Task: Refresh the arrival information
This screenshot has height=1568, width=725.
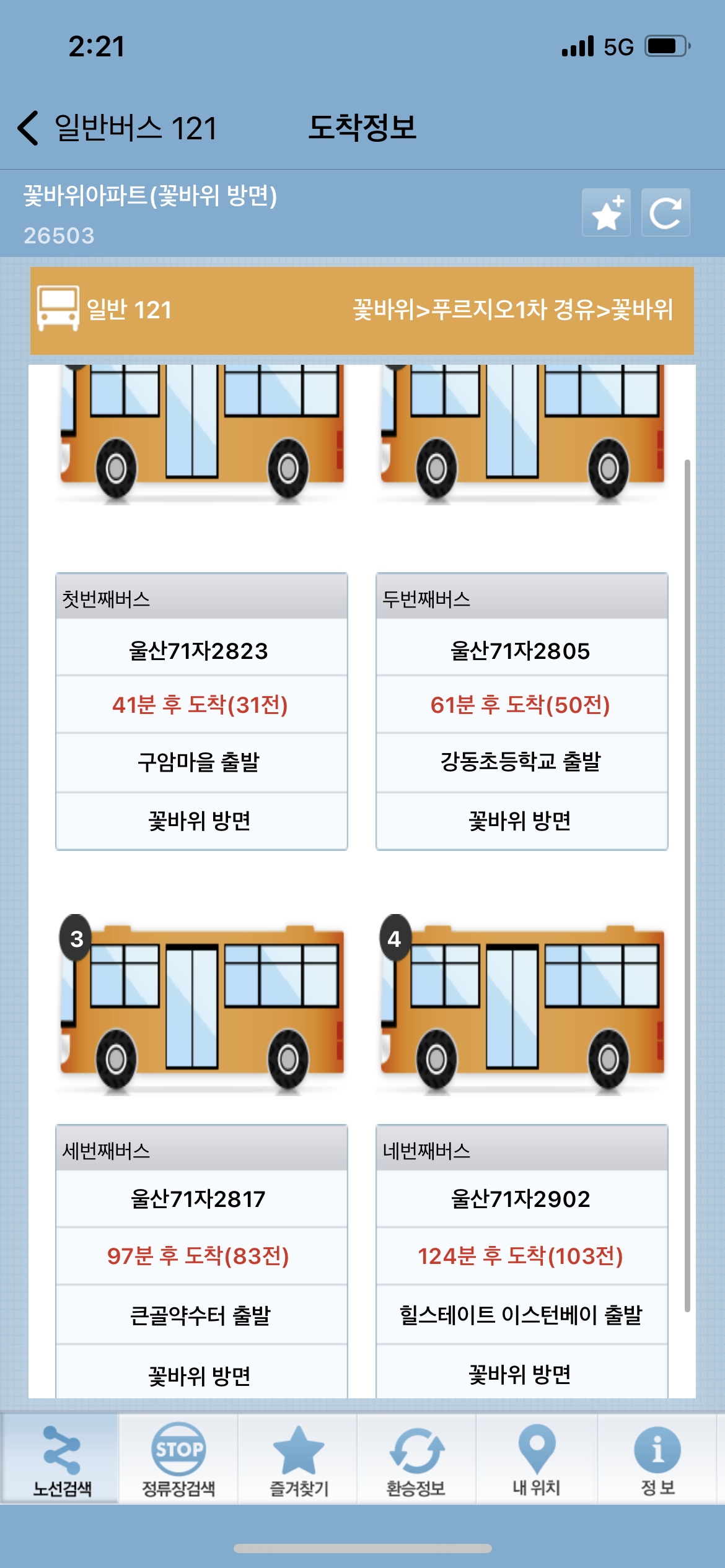Action: tap(665, 212)
